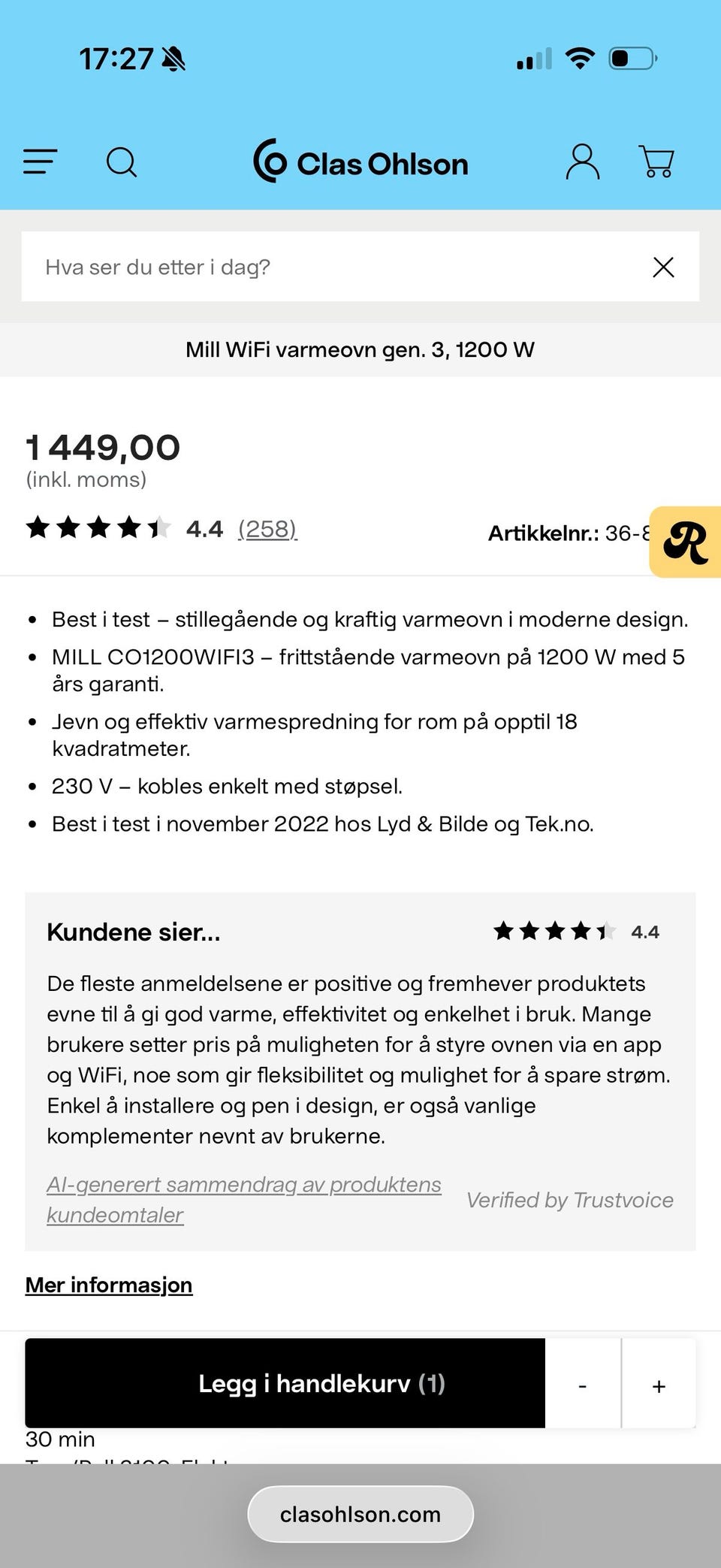Screen dimensions: 721x1568
Task: Open the Clas Ohlson logo homepage link
Action: tap(360, 162)
